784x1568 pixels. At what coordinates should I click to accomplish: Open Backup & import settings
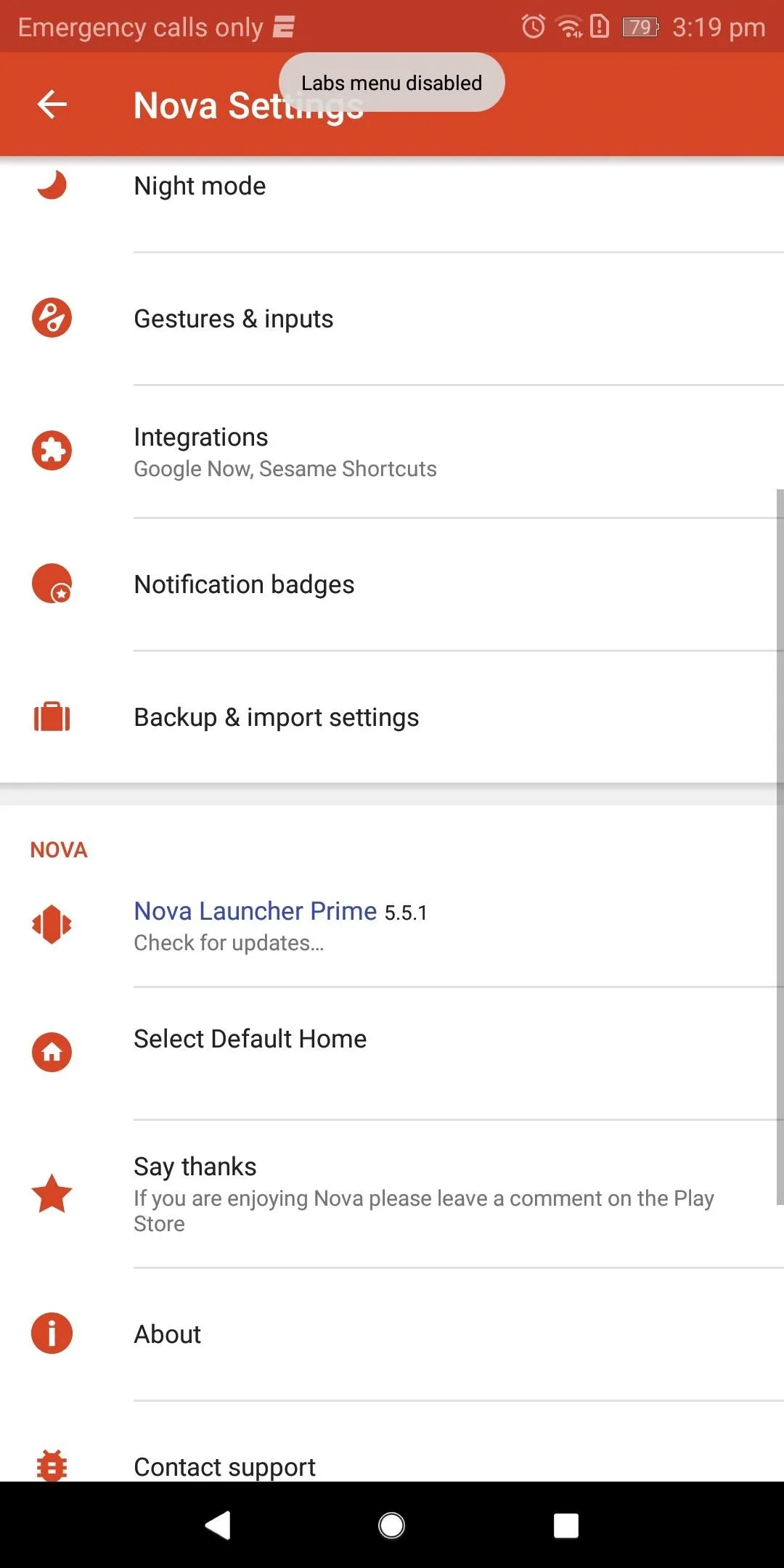click(x=392, y=717)
